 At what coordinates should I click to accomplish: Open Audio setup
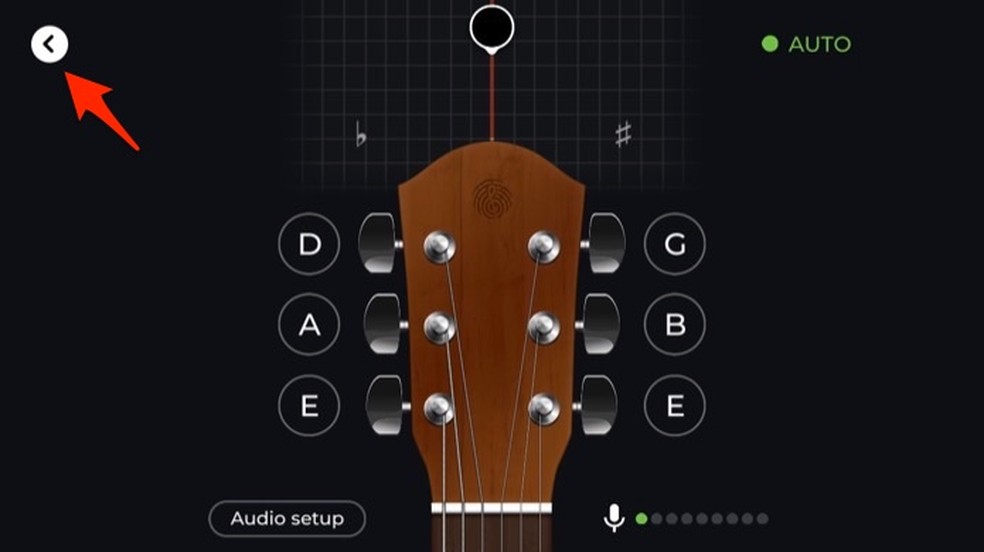click(x=287, y=518)
